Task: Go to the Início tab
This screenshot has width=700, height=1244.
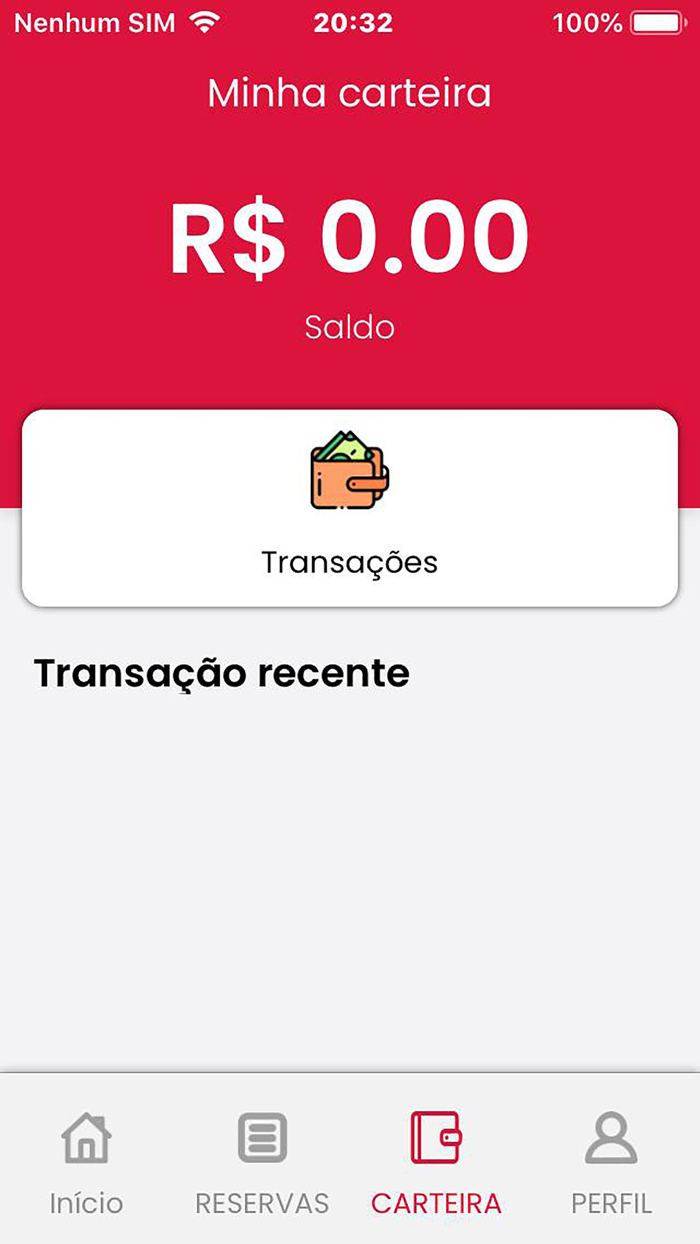Action: pos(87,1162)
